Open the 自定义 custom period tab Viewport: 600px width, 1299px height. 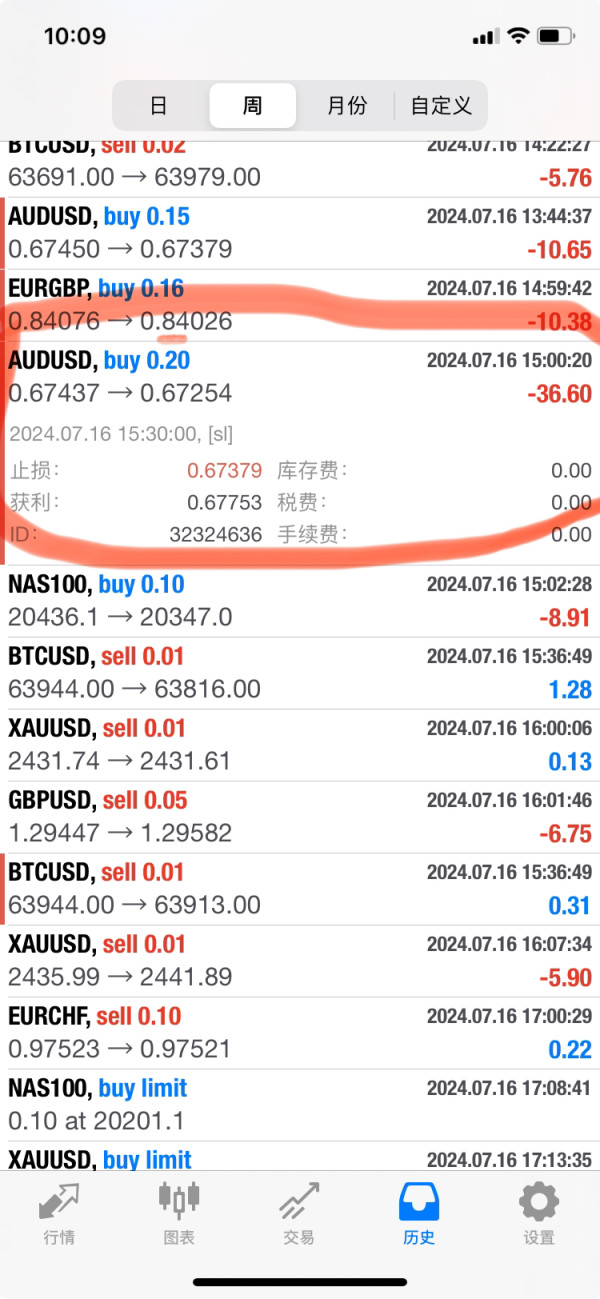coord(440,105)
